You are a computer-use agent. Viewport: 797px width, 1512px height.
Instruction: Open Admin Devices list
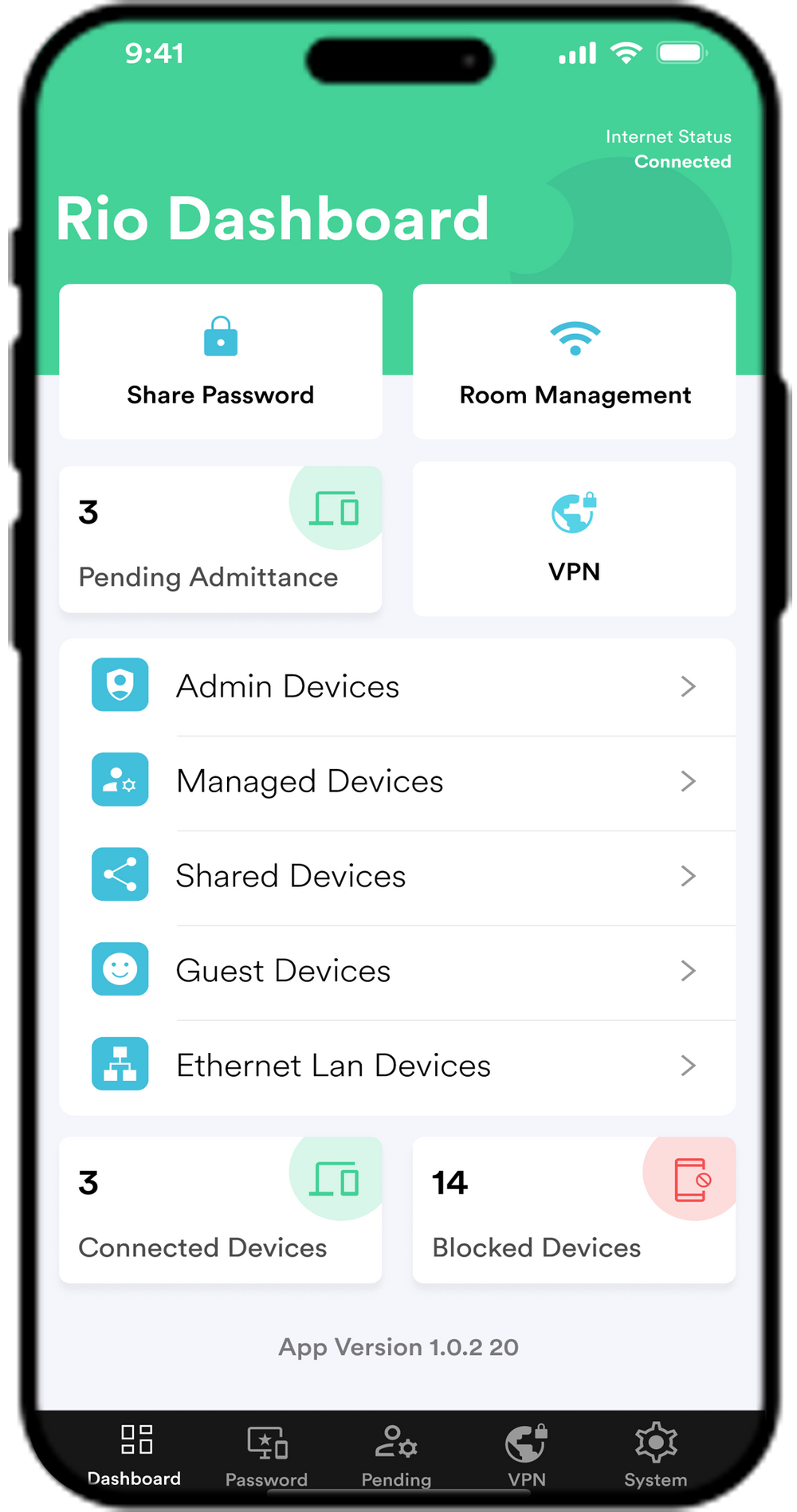(x=397, y=686)
